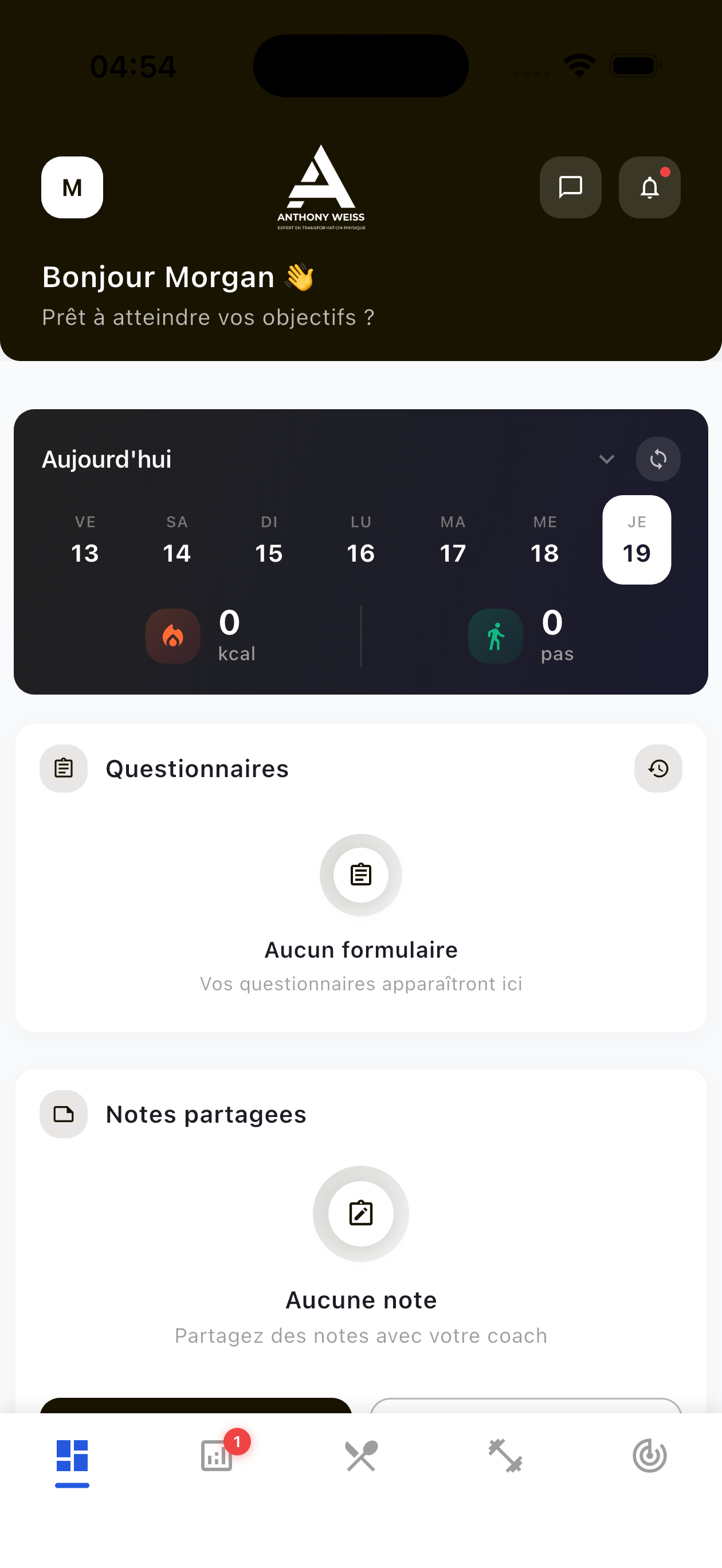Screen dimensions: 722x1568
Task: Tap the kcal flame progress indicator
Action: point(172,636)
